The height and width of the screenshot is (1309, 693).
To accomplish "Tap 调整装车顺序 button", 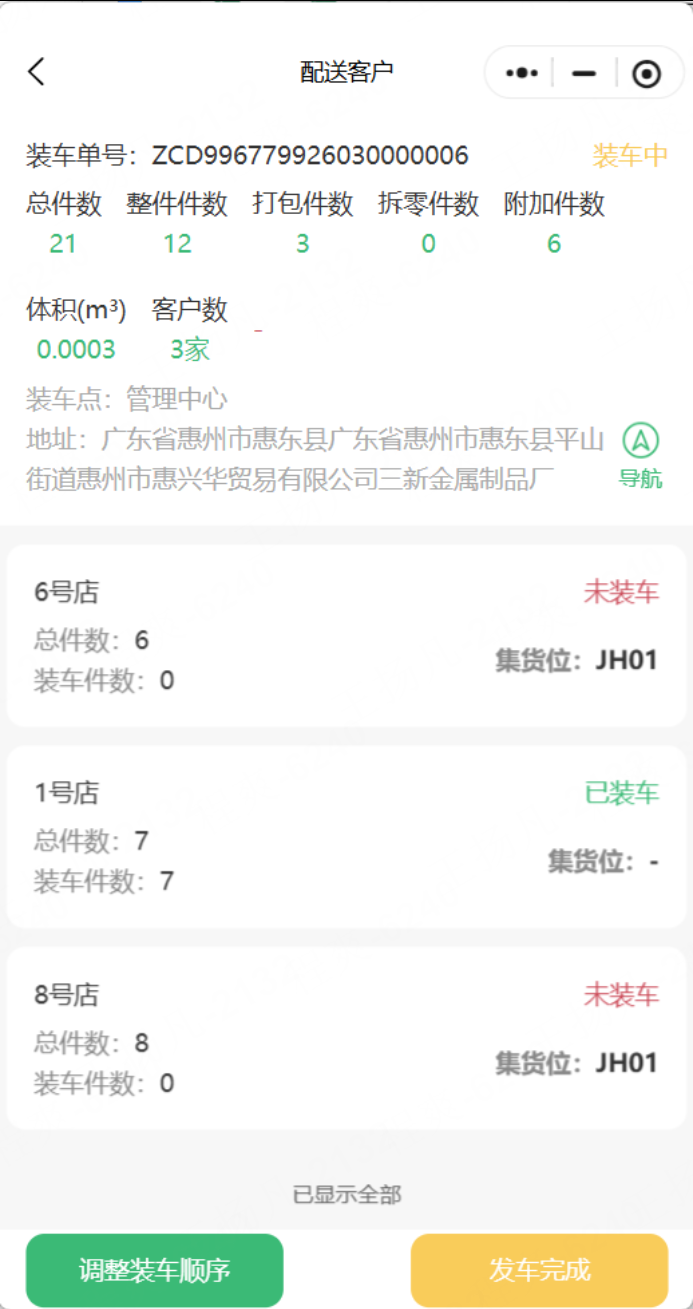I will pos(155,1270).
